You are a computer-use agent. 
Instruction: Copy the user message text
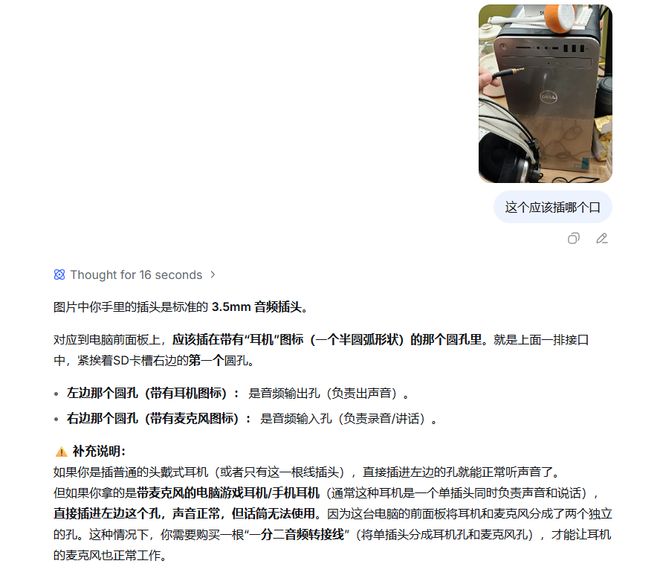573,238
